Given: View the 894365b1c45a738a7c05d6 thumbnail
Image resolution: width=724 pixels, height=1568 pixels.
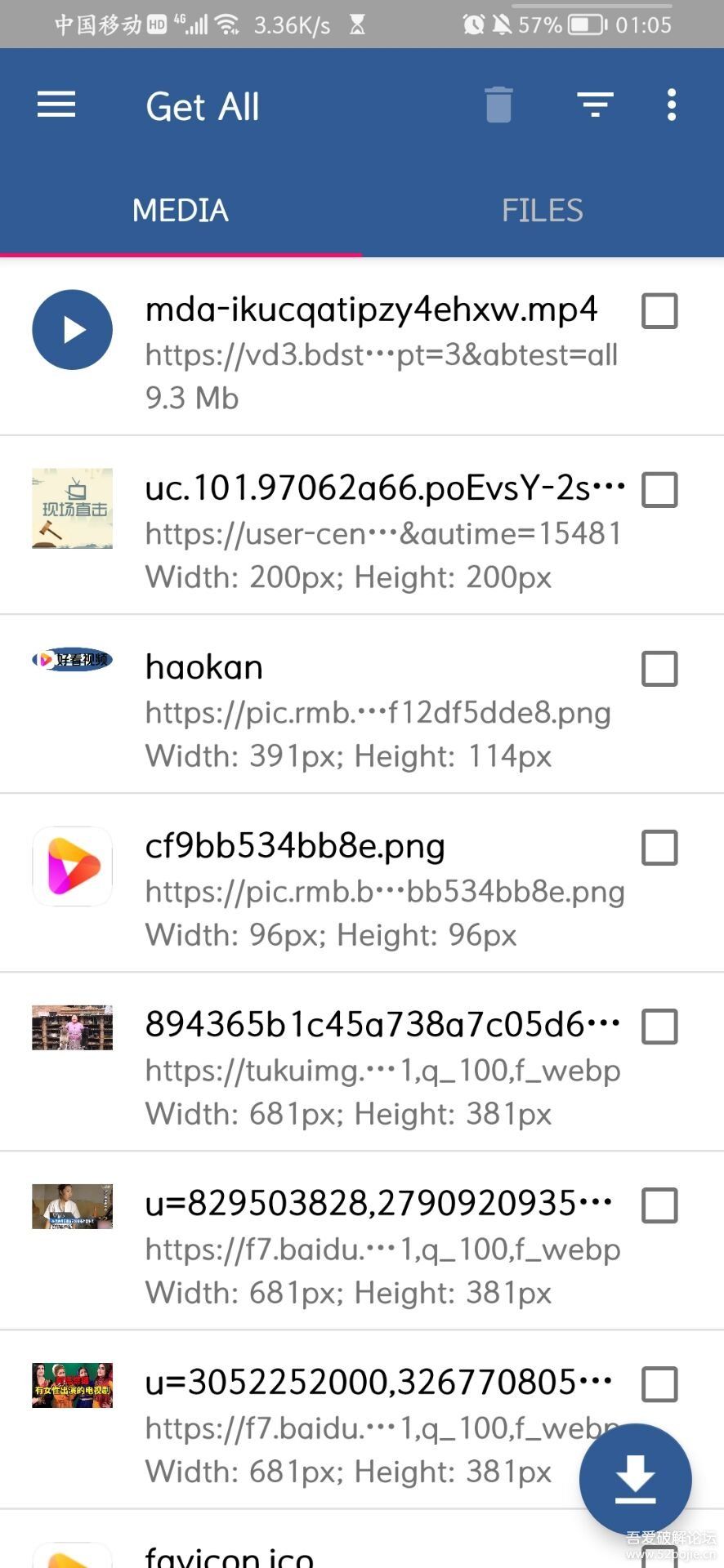Looking at the screenshot, I should (73, 1027).
